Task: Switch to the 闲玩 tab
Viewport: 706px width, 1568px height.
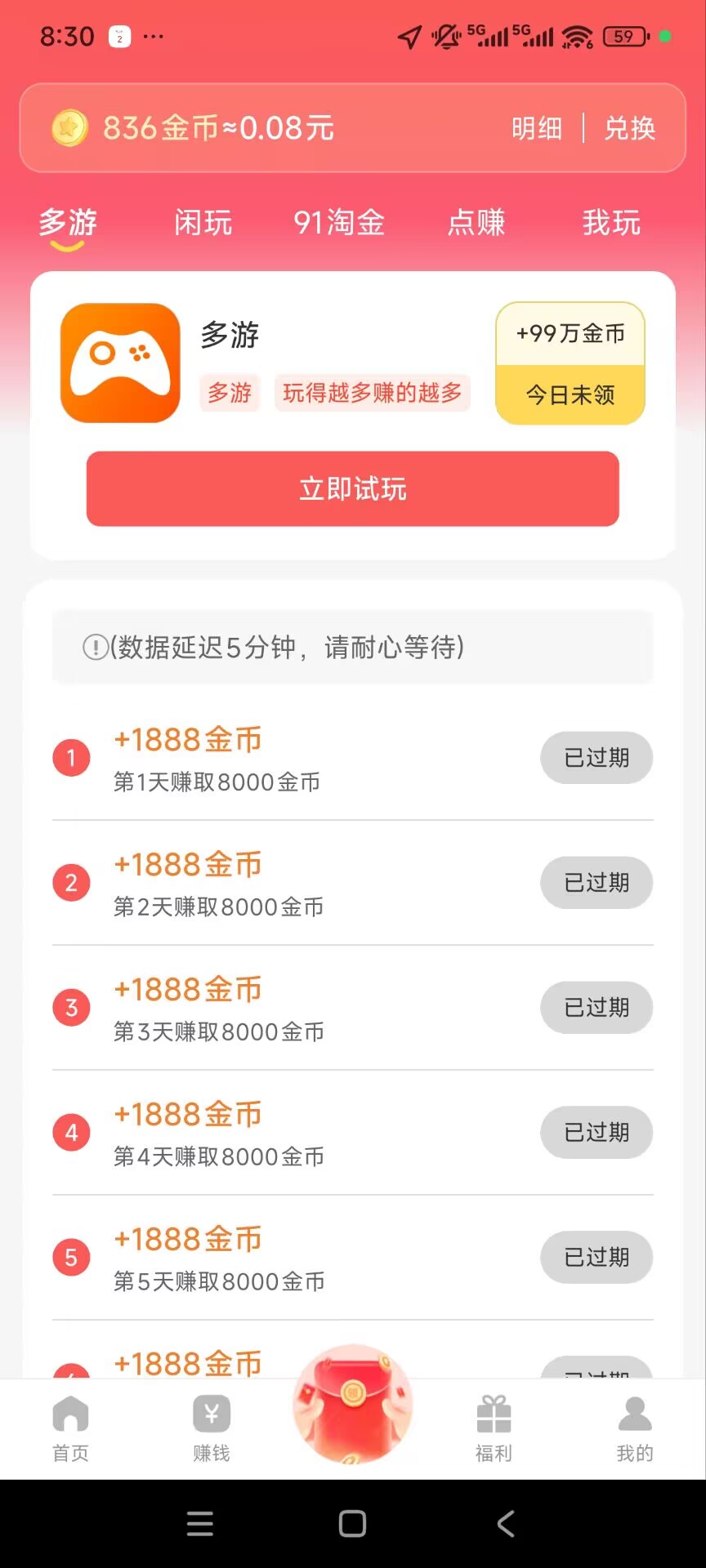Action: point(203,223)
